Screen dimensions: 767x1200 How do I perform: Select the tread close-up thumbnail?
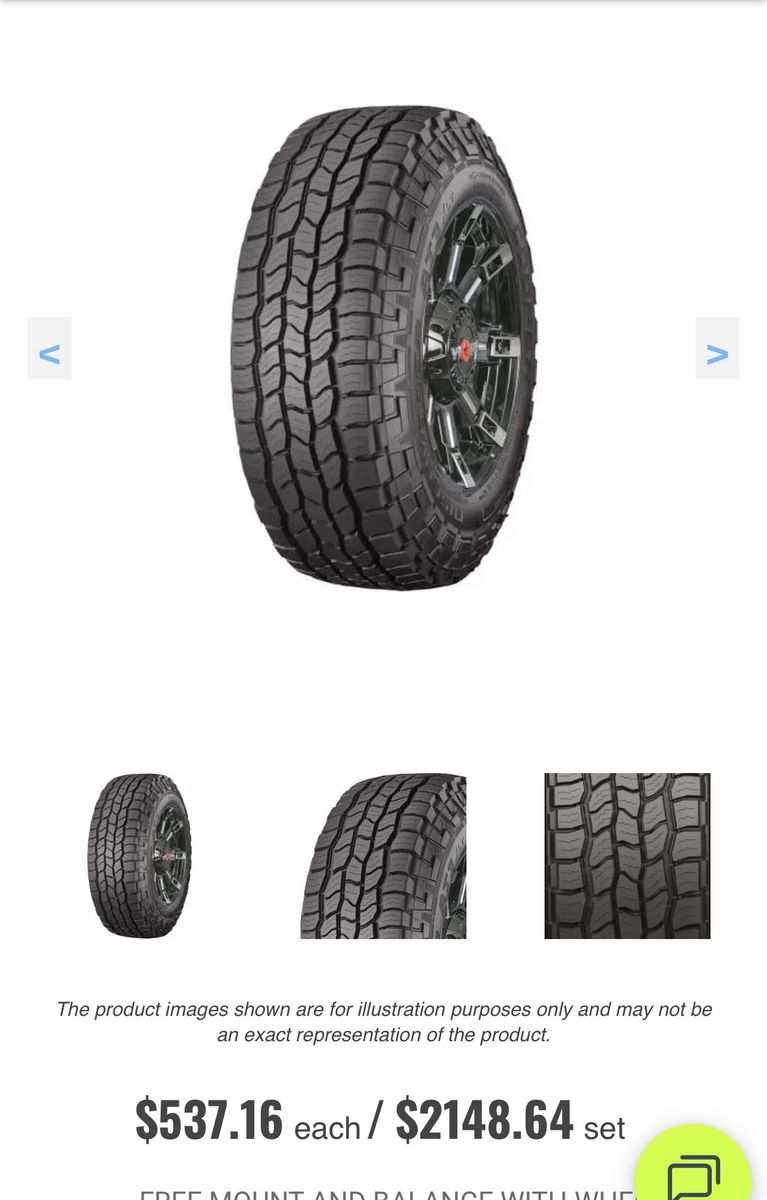point(383,855)
